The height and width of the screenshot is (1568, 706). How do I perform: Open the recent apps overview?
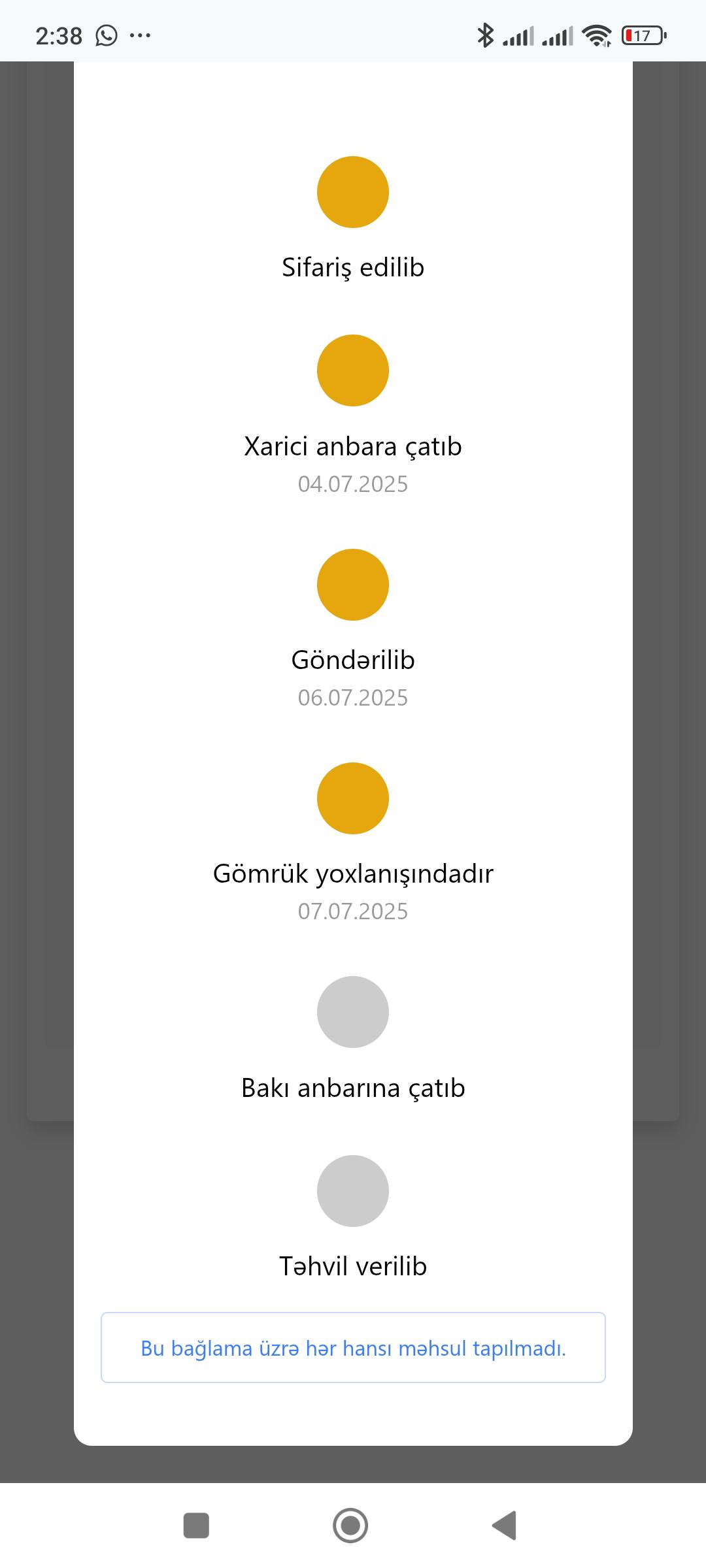(x=196, y=1526)
